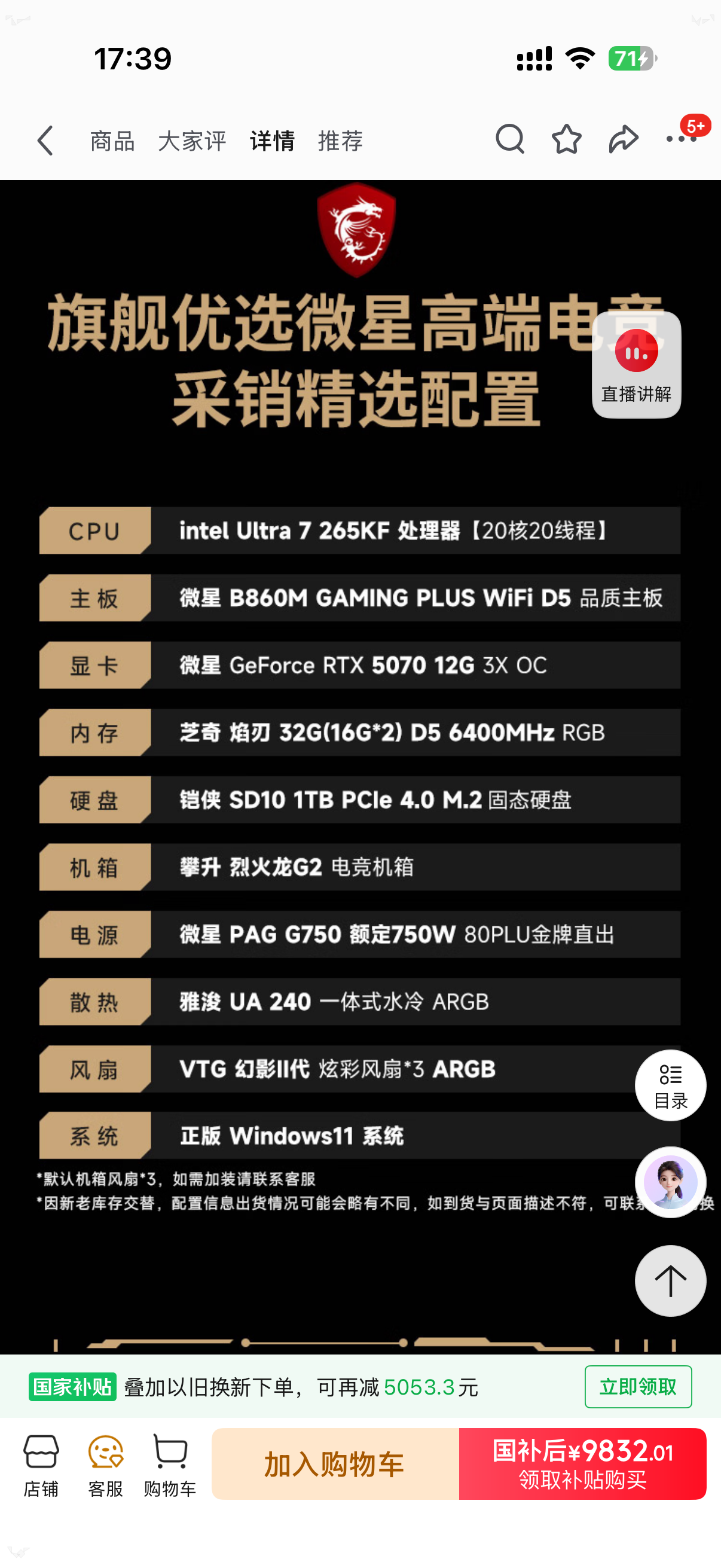Switch to the 推荐 tab
The width and height of the screenshot is (721, 1568).
[340, 141]
